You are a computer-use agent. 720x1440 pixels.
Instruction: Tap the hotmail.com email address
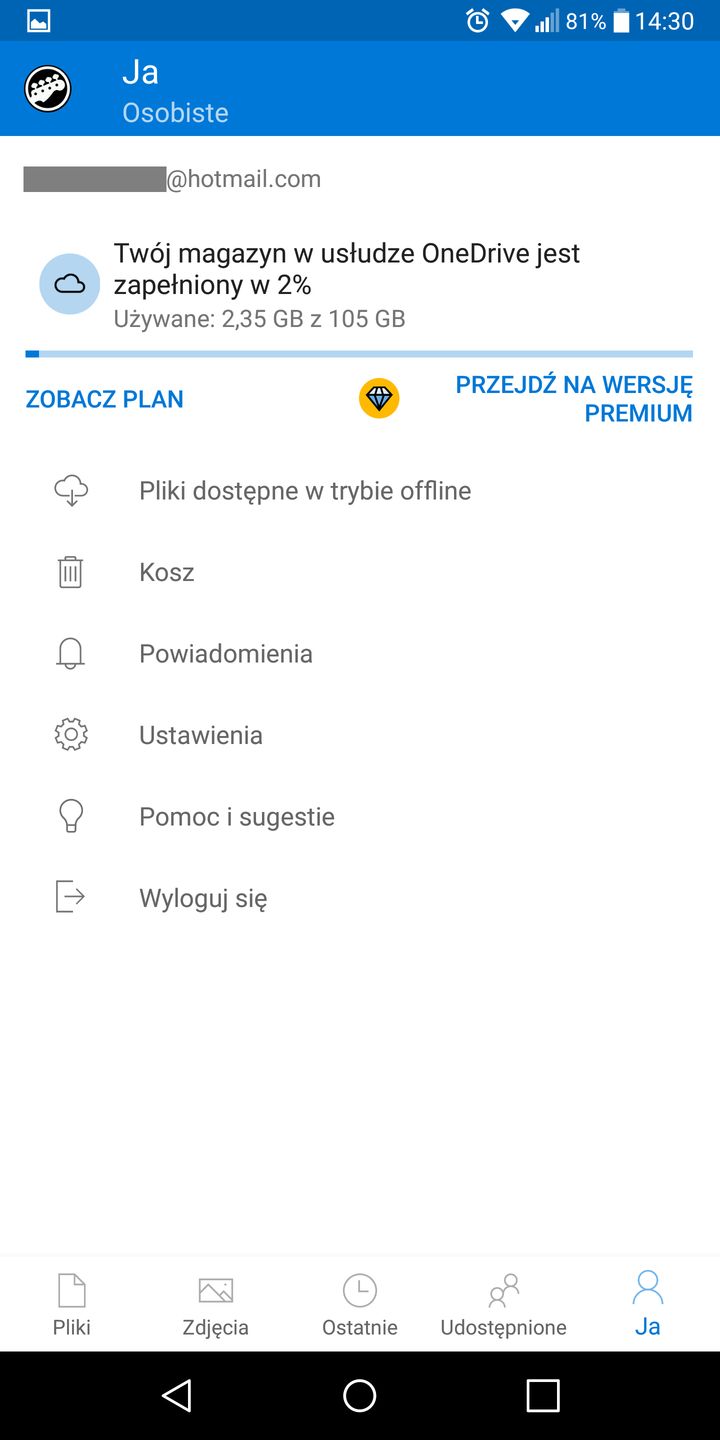click(170, 178)
